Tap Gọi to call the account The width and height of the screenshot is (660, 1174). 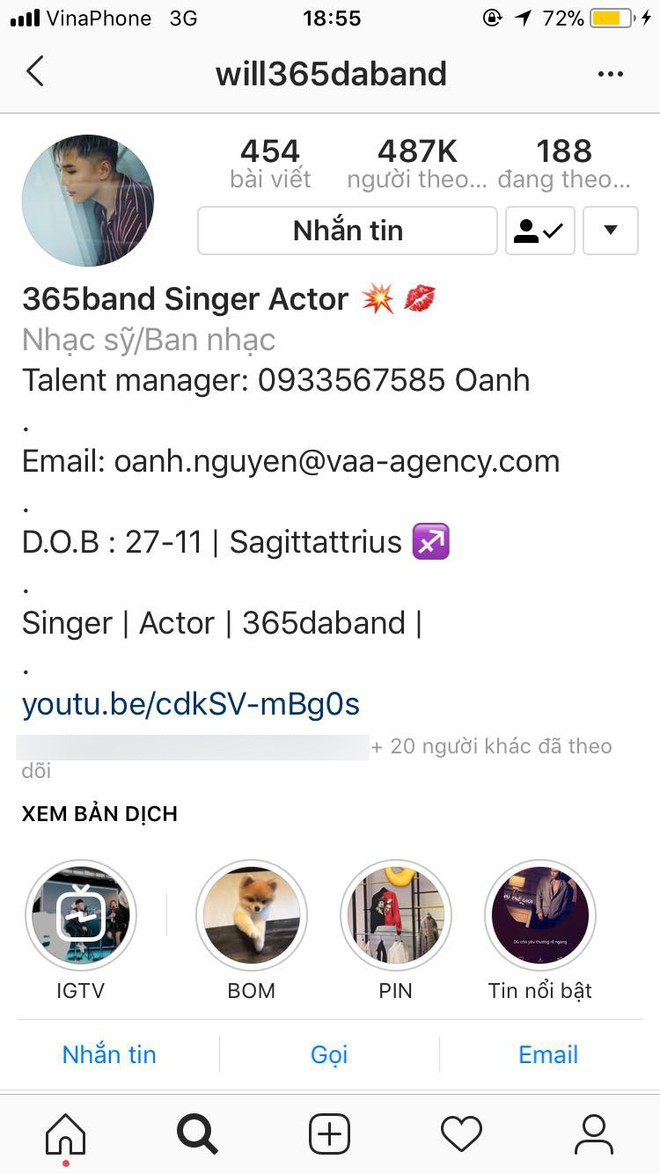(x=330, y=1054)
